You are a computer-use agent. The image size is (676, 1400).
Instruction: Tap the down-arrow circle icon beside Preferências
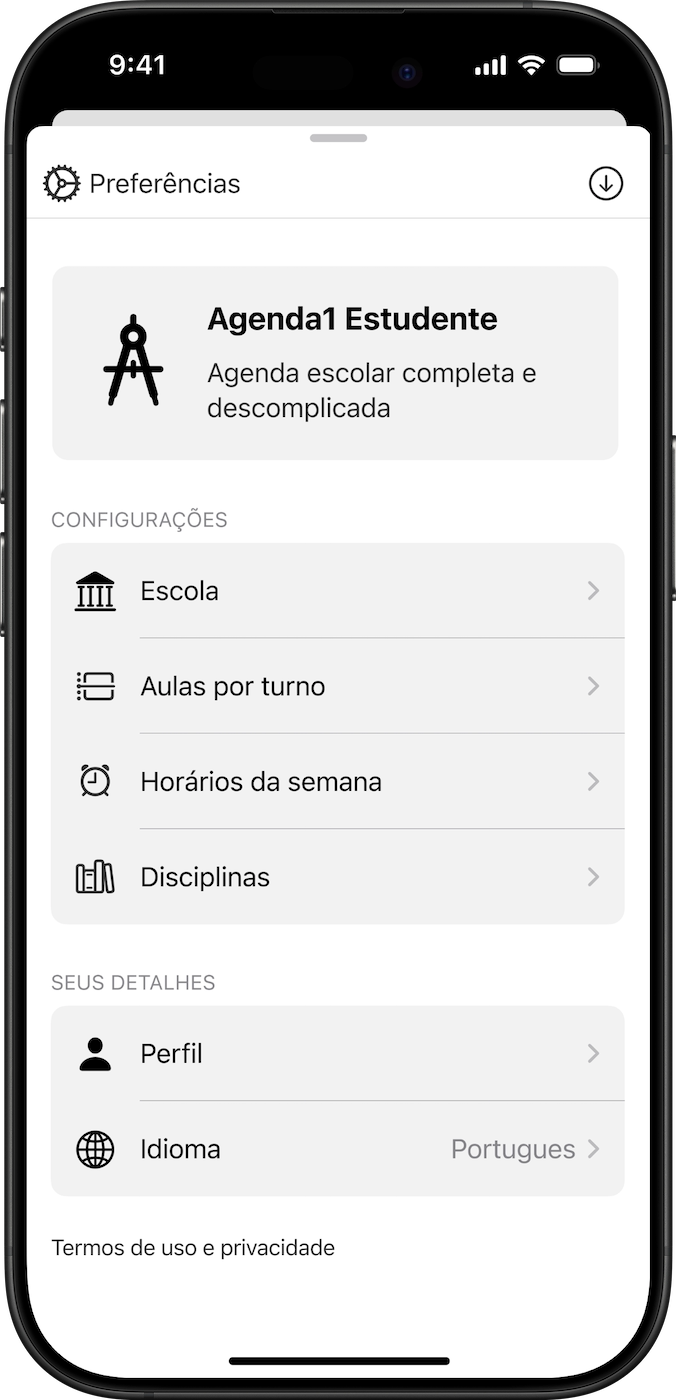point(606,184)
